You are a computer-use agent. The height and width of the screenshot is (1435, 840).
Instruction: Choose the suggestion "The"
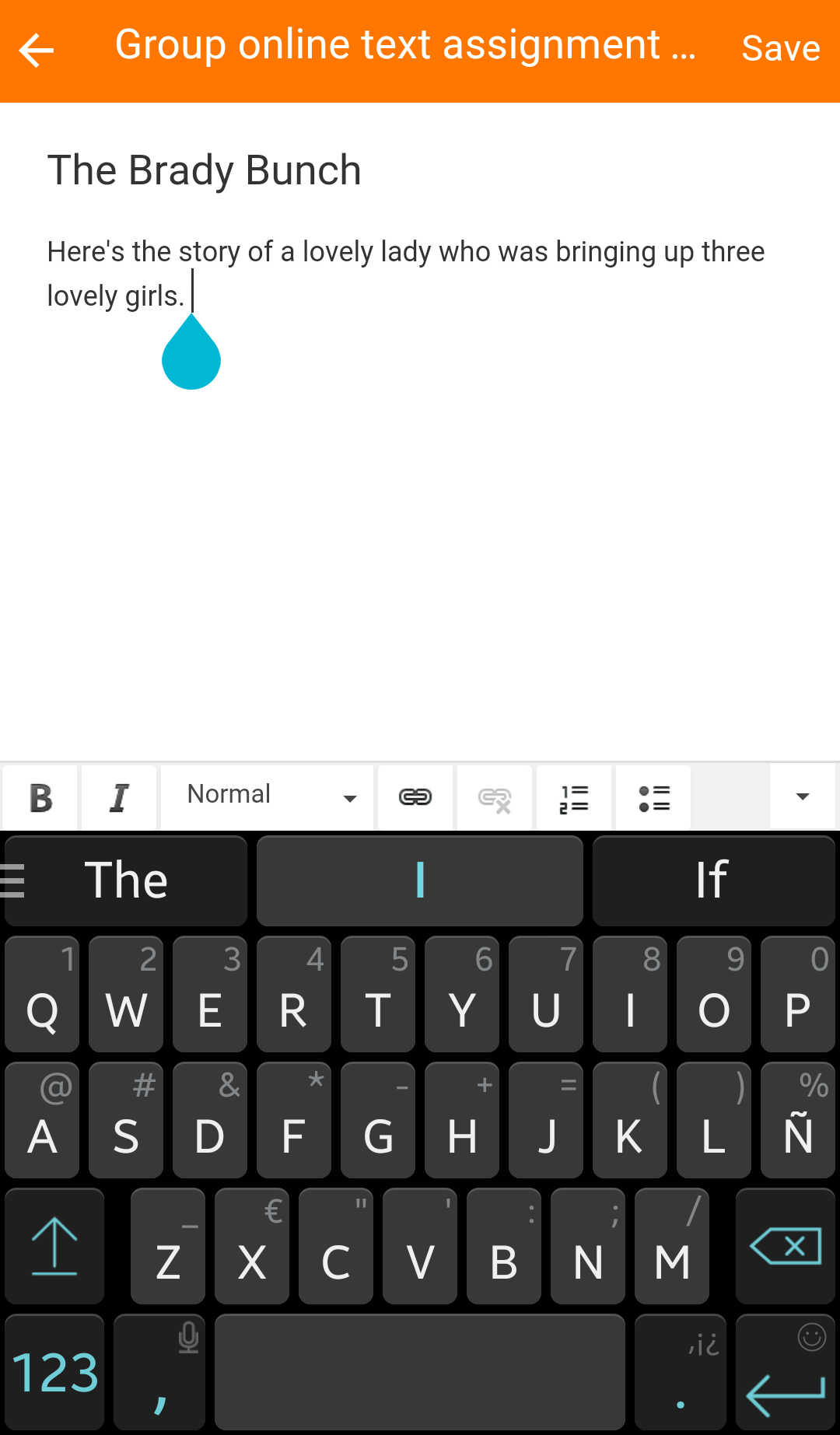click(x=126, y=880)
